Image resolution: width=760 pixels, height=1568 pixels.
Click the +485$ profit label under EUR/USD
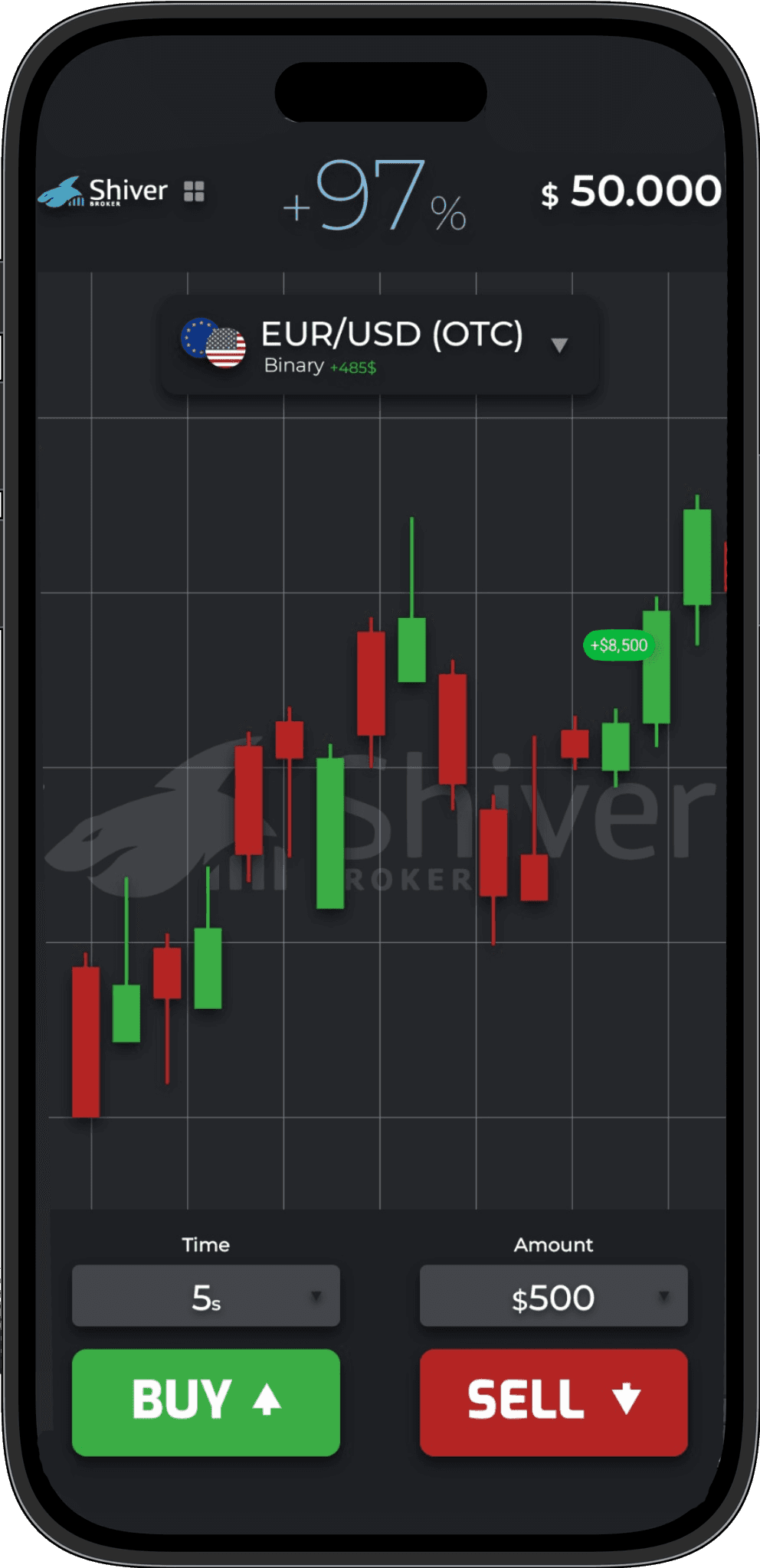click(352, 367)
